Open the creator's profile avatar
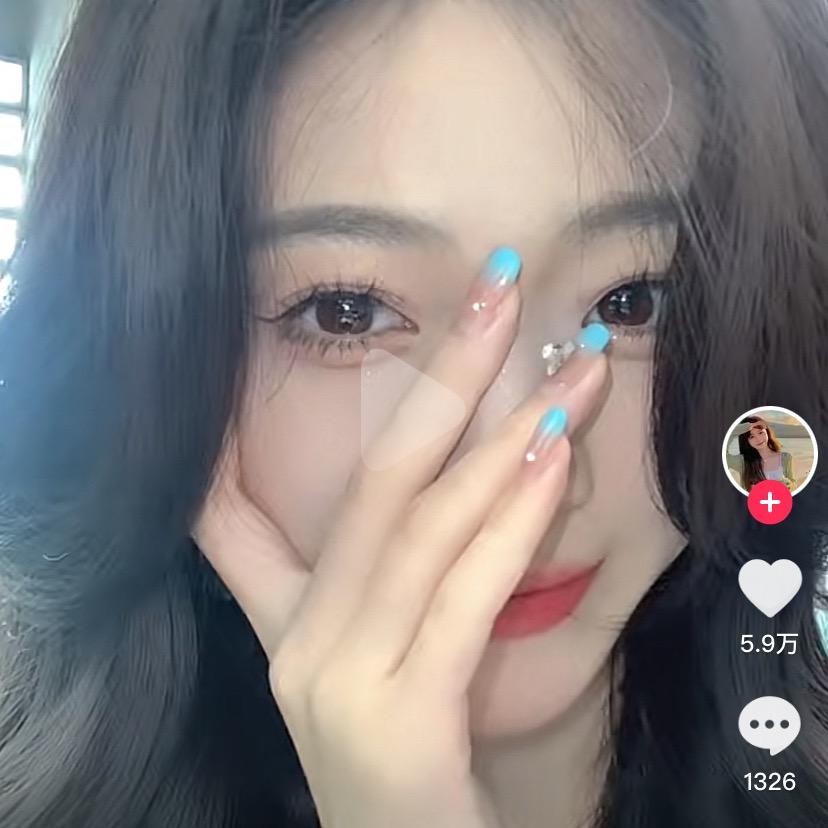828x828 pixels. pyautogui.click(x=769, y=451)
